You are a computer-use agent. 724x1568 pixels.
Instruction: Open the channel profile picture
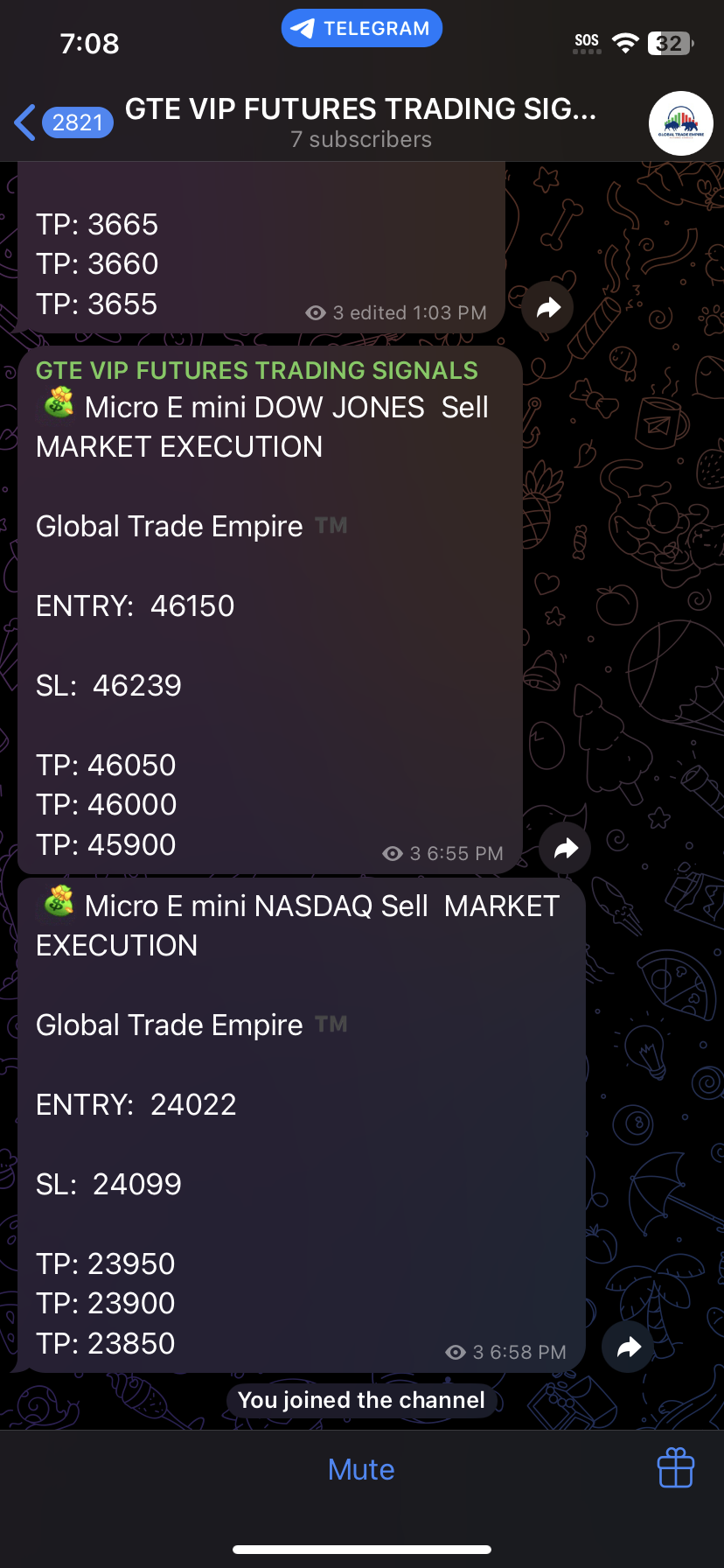coord(680,123)
